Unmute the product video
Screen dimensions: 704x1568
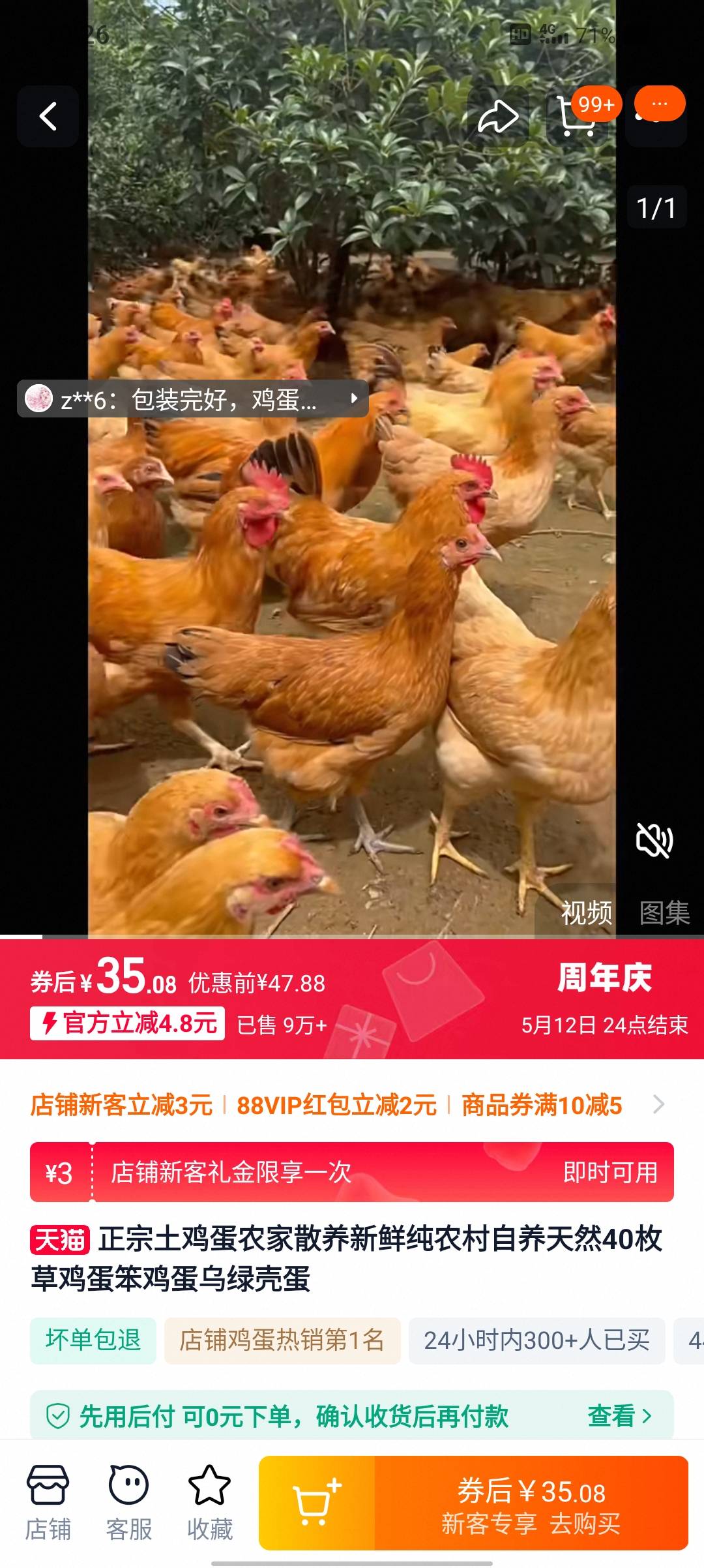coord(654,841)
